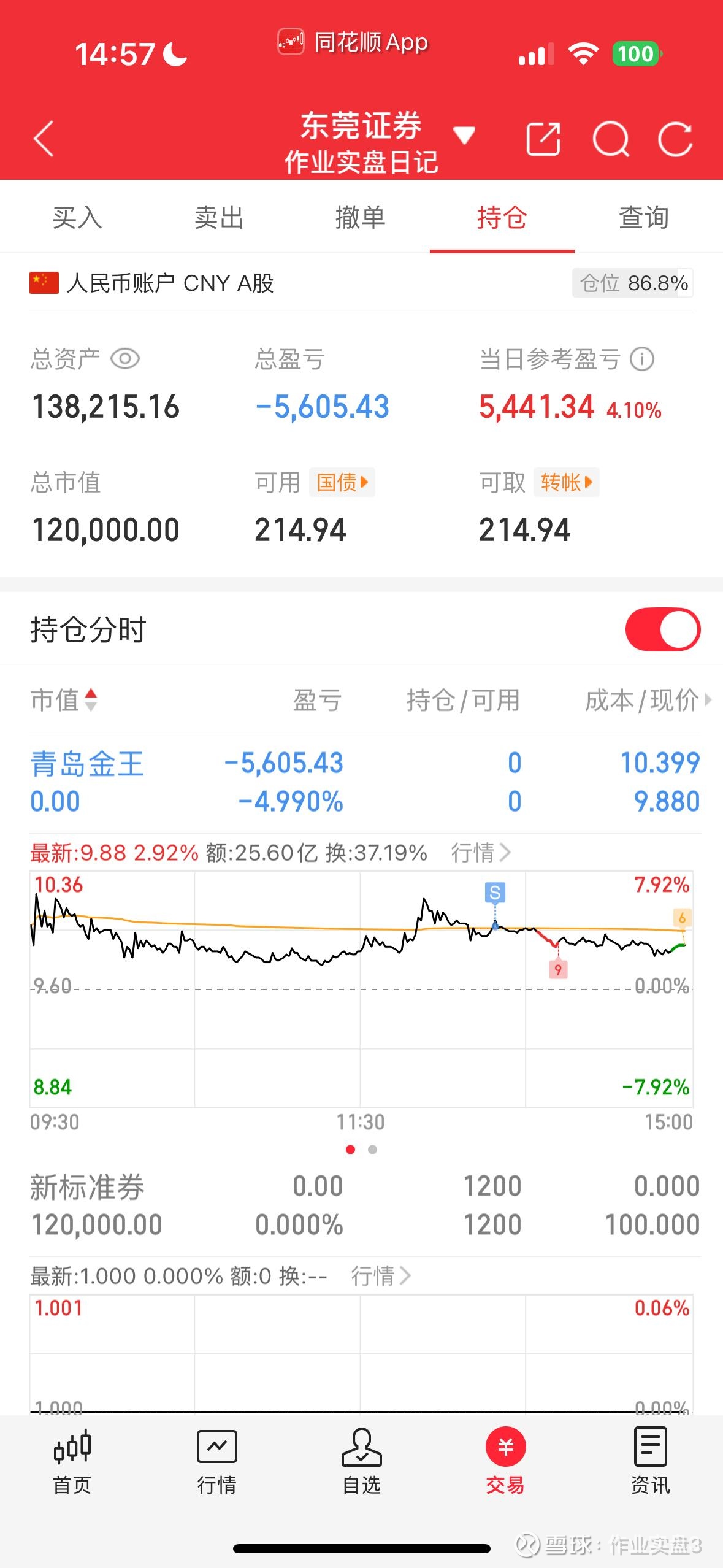Screen dimensions: 723x1568
Task: Tap the search icon in the header
Action: (x=611, y=140)
